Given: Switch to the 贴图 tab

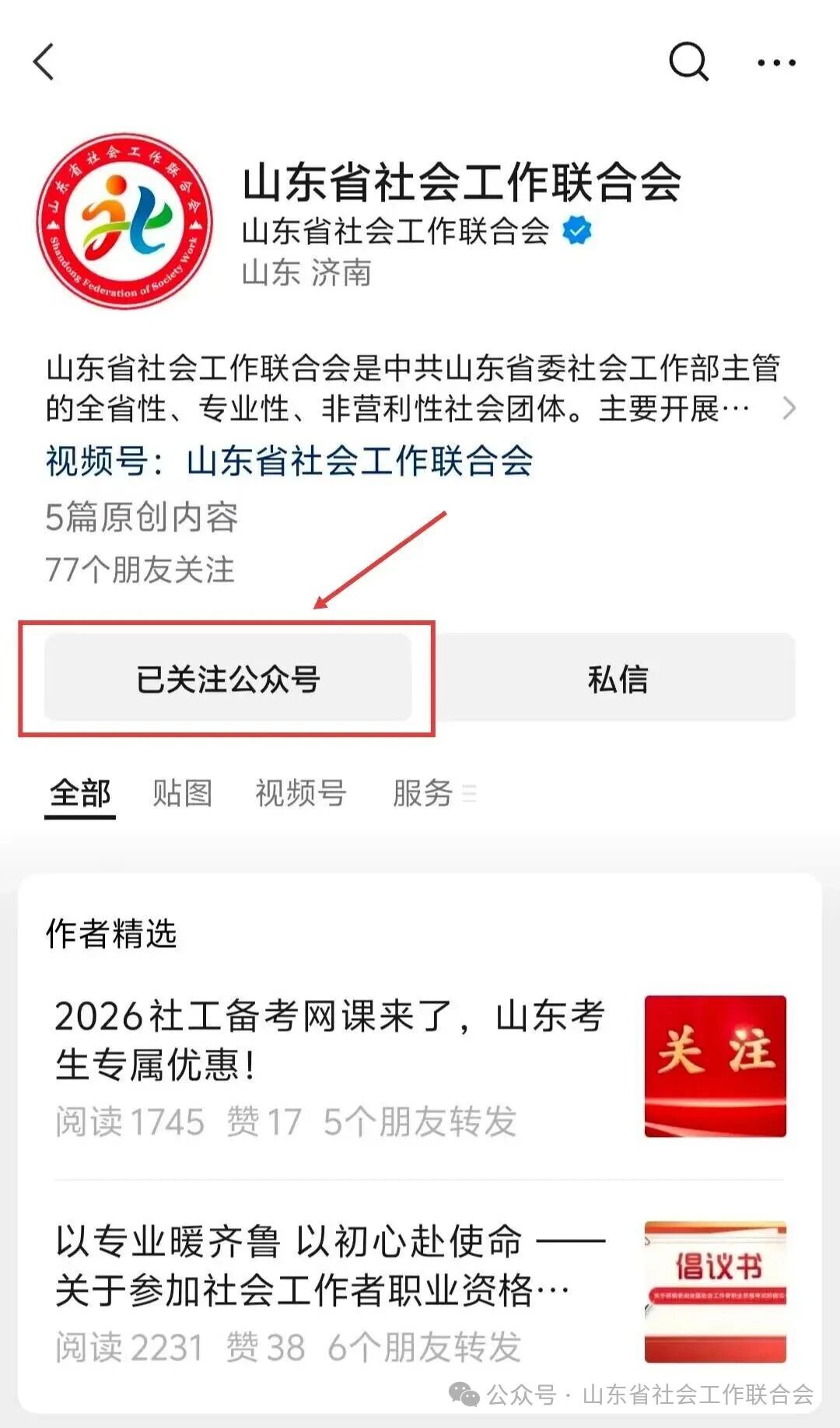Looking at the screenshot, I should coord(182,794).
